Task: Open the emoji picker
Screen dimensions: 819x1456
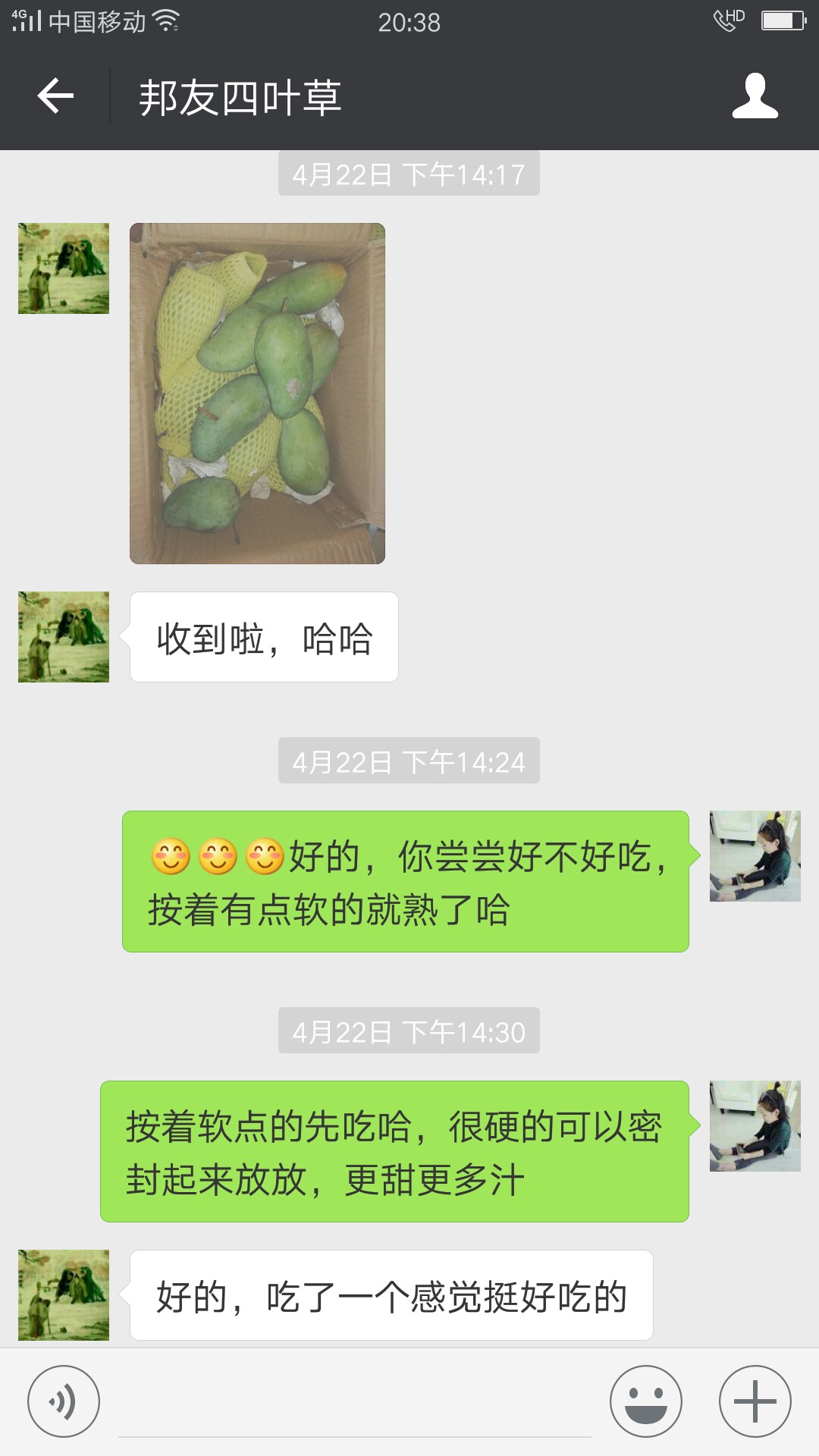Action: [x=646, y=1401]
